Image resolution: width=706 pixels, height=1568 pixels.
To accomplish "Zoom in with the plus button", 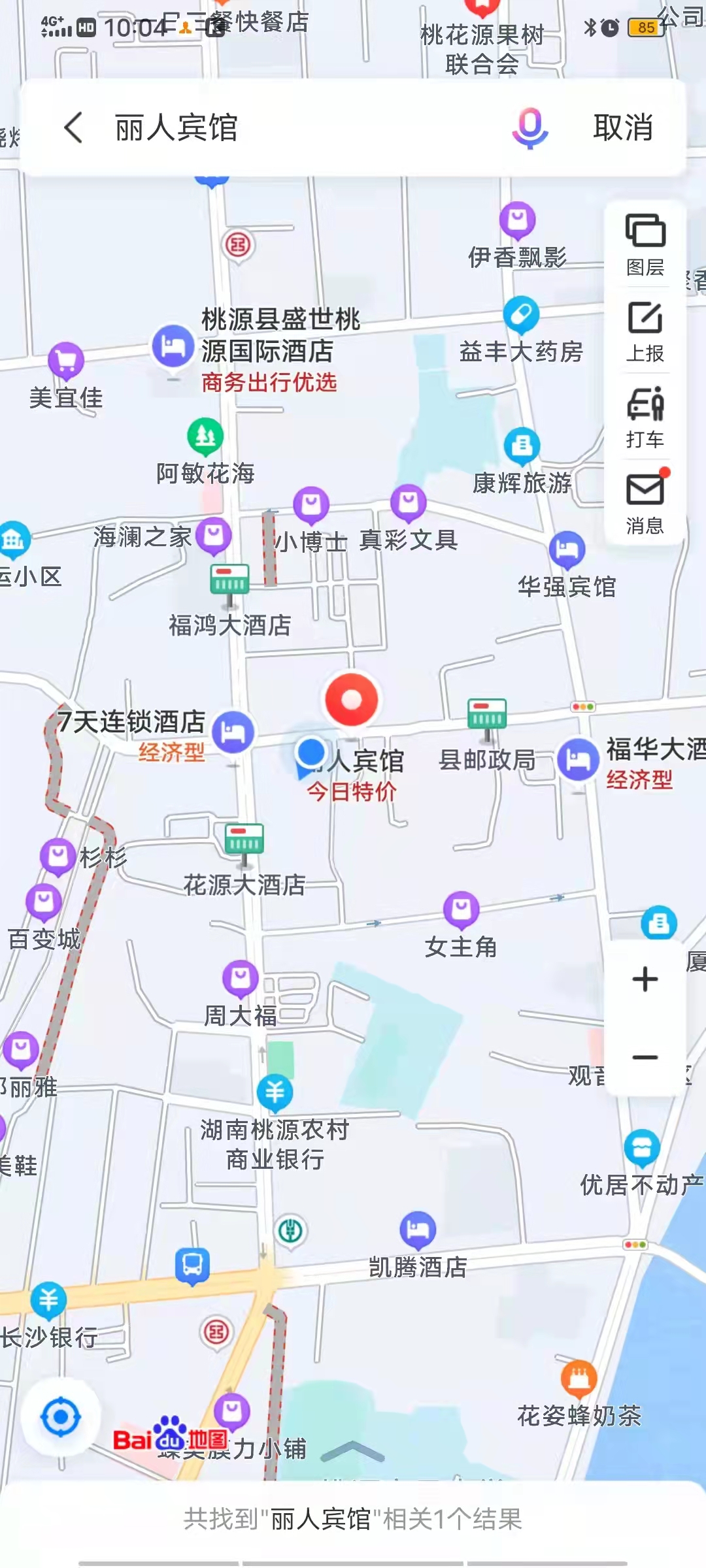I will (645, 979).
